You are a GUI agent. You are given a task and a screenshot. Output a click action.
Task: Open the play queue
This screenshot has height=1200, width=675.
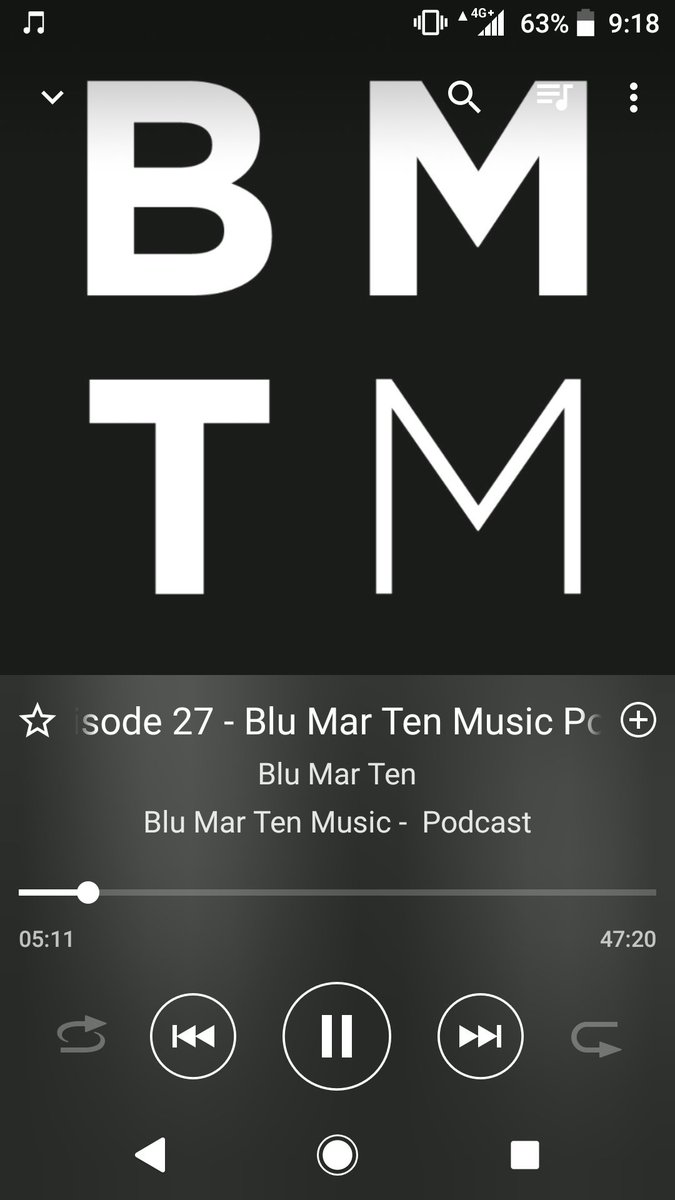tap(553, 96)
